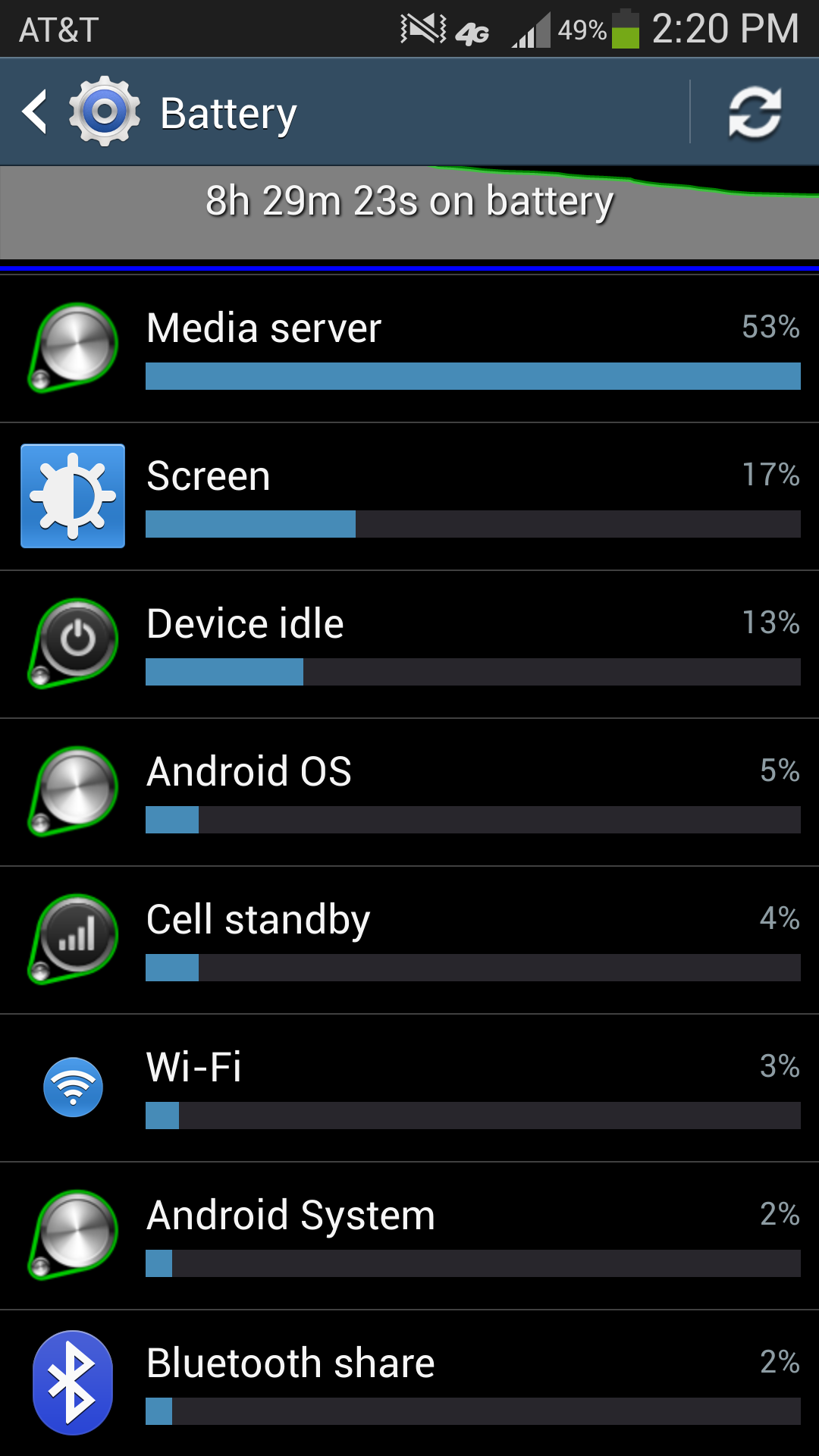Open Media server usage details
Image resolution: width=819 pixels, height=1456 pixels.
coord(409,349)
